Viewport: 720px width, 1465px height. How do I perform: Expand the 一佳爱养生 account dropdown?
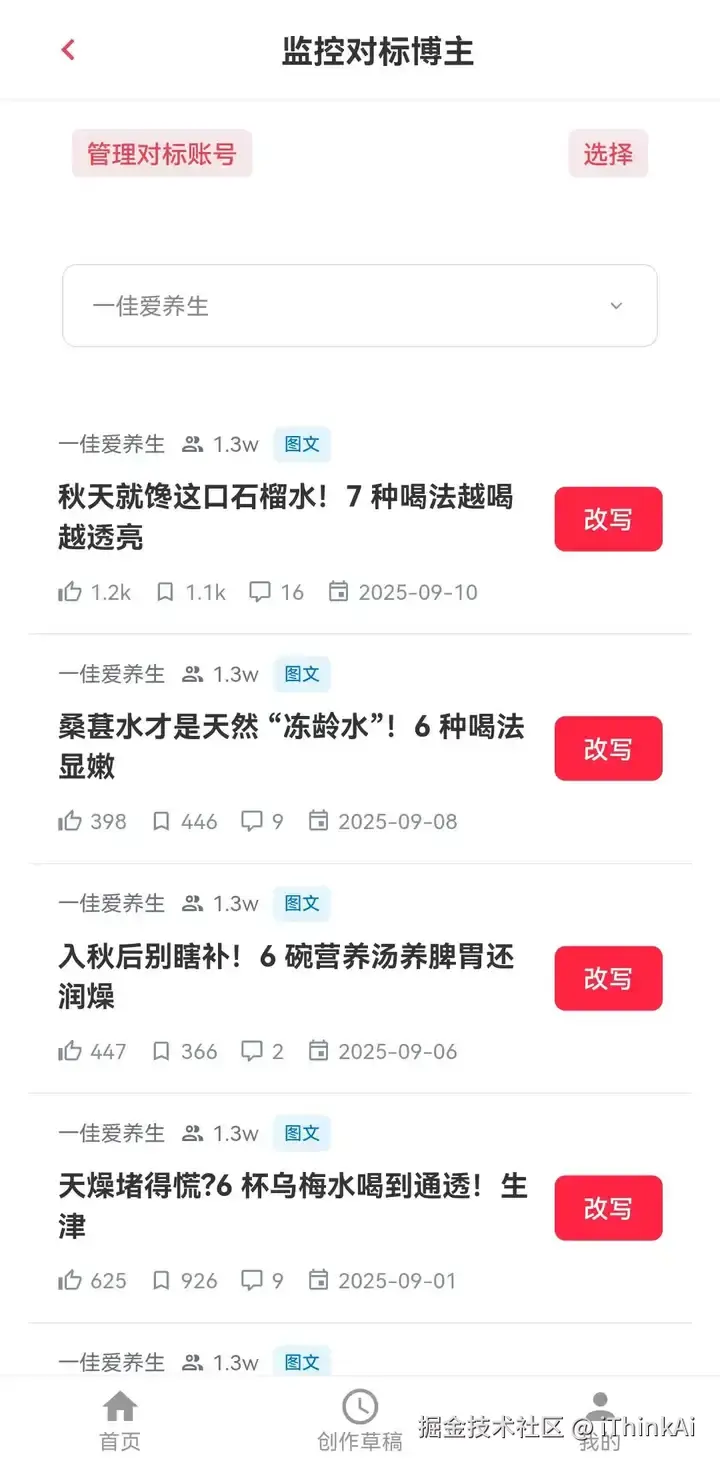(x=360, y=306)
